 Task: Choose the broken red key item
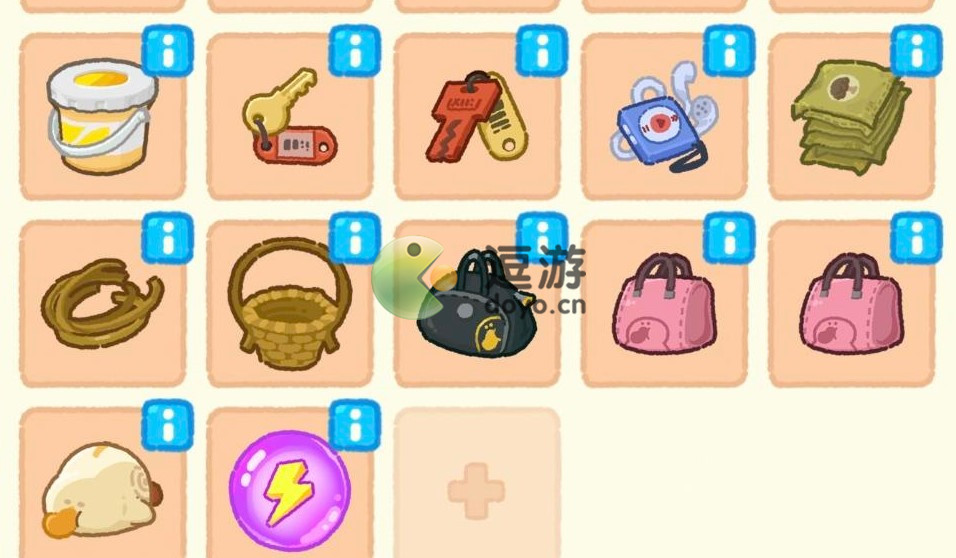coord(475,118)
